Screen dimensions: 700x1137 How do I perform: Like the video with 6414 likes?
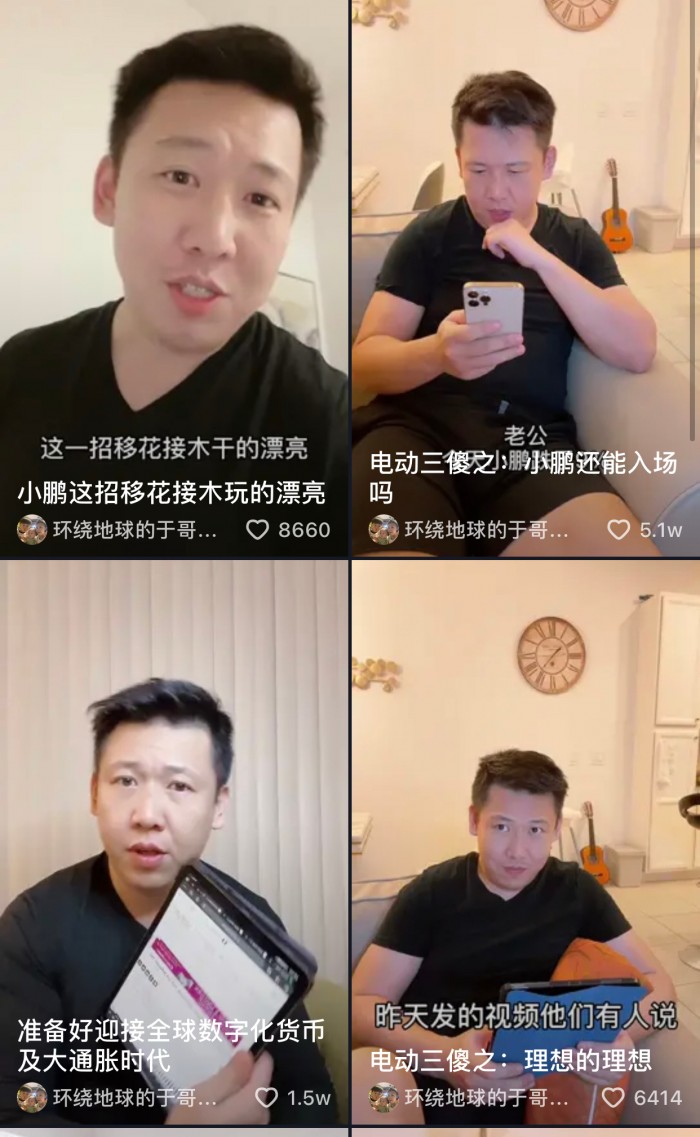point(612,1097)
